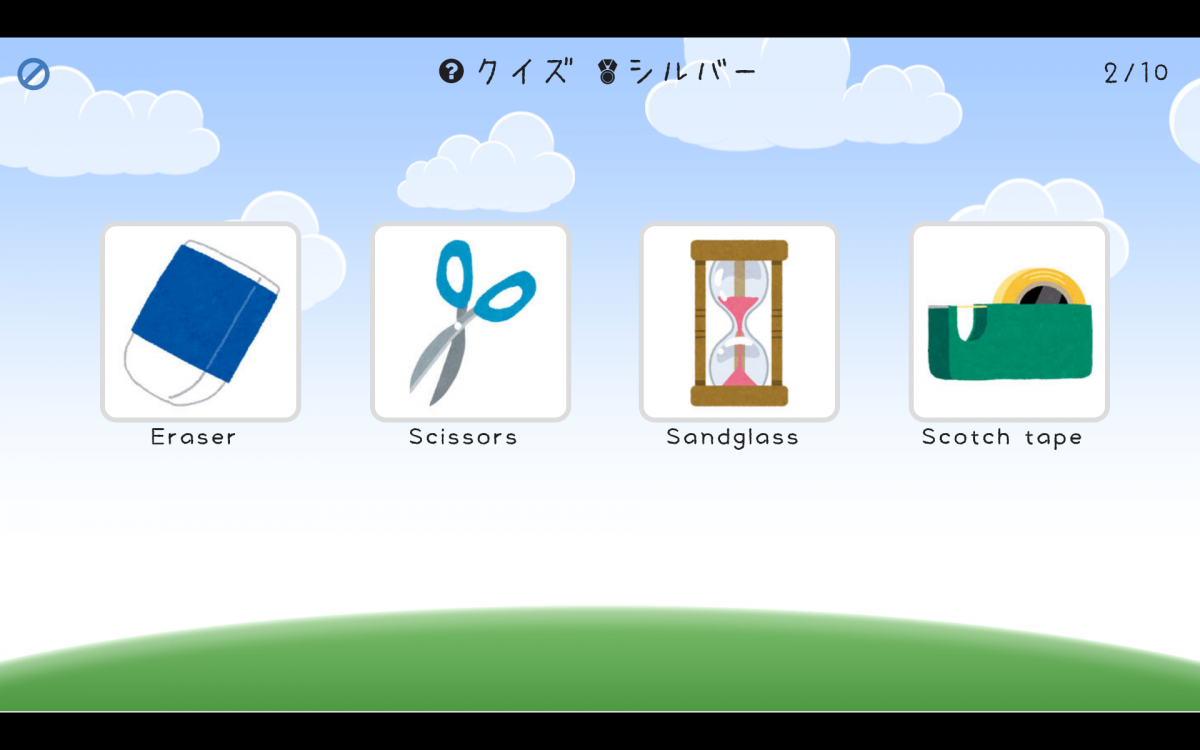The image size is (1200, 750).
Task: Tap the cancel icon to quit quiz
Action: coord(34,74)
